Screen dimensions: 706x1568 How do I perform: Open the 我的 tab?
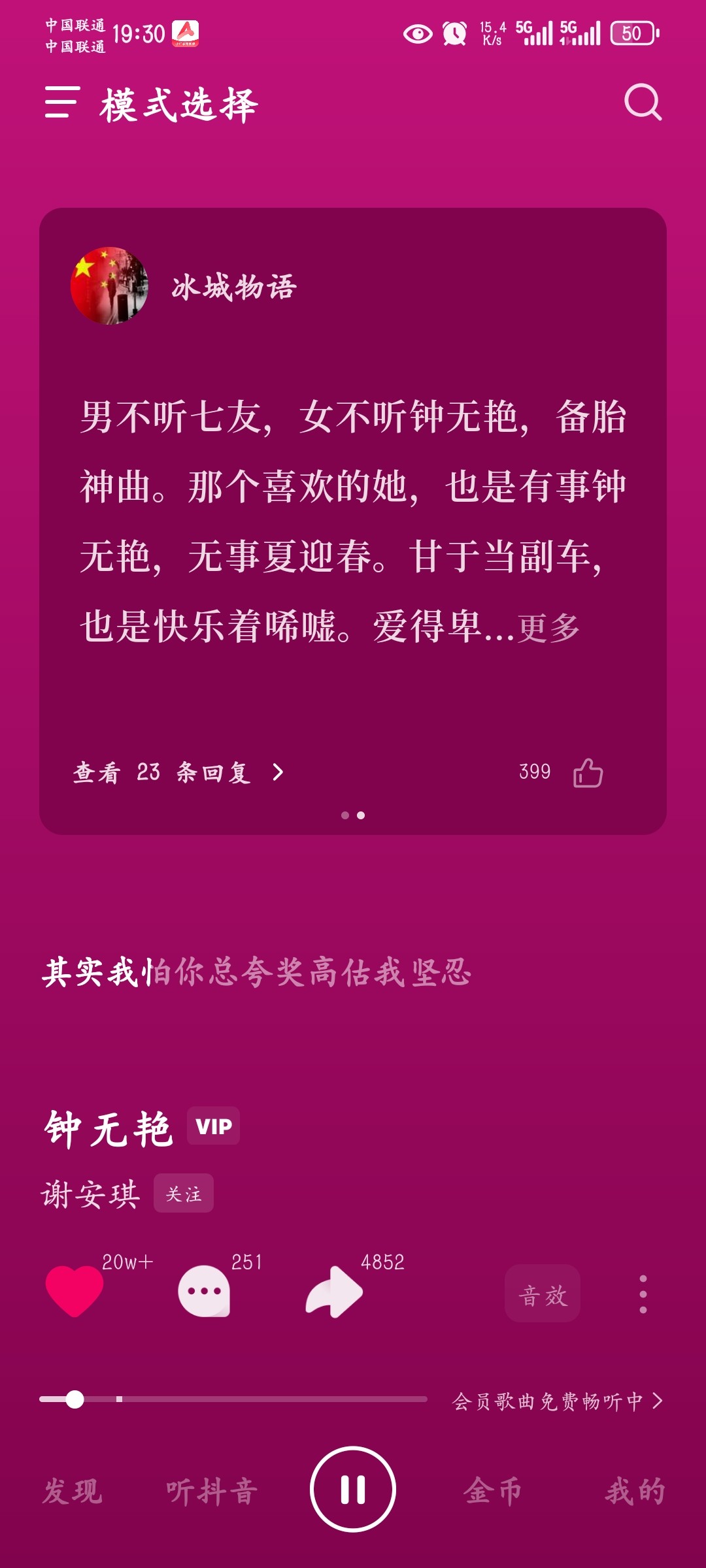[x=635, y=1491]
